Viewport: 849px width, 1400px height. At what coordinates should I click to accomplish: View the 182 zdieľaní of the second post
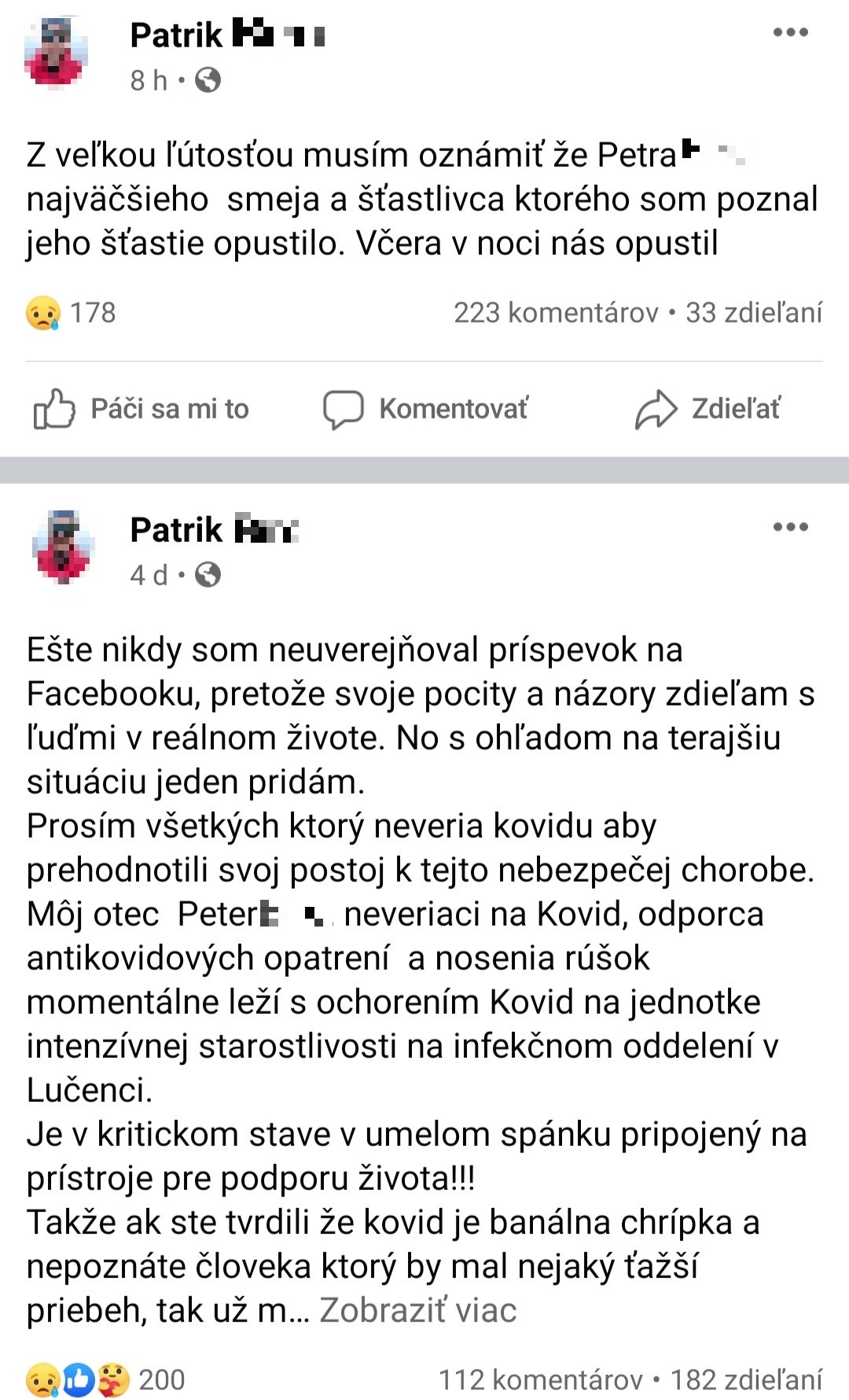point(745,1380)
